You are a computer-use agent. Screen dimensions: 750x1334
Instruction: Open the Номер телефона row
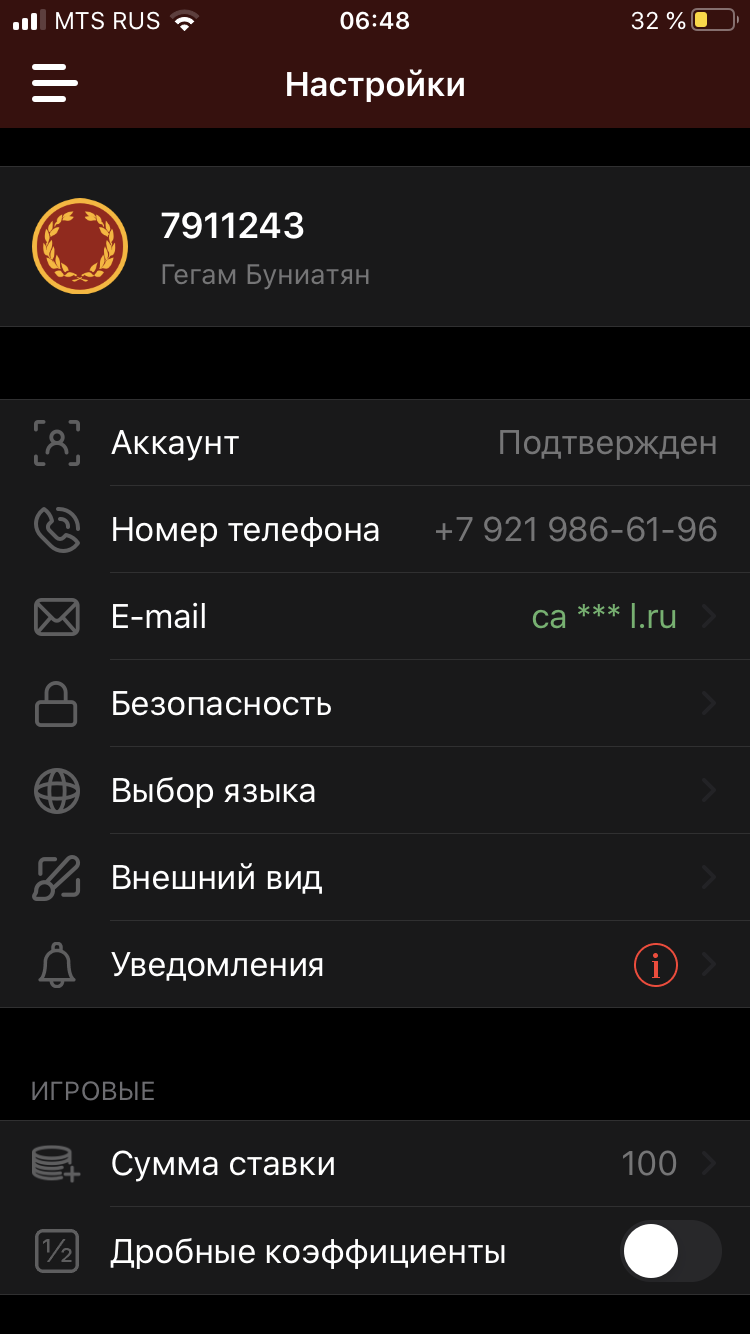pos(375,530)
